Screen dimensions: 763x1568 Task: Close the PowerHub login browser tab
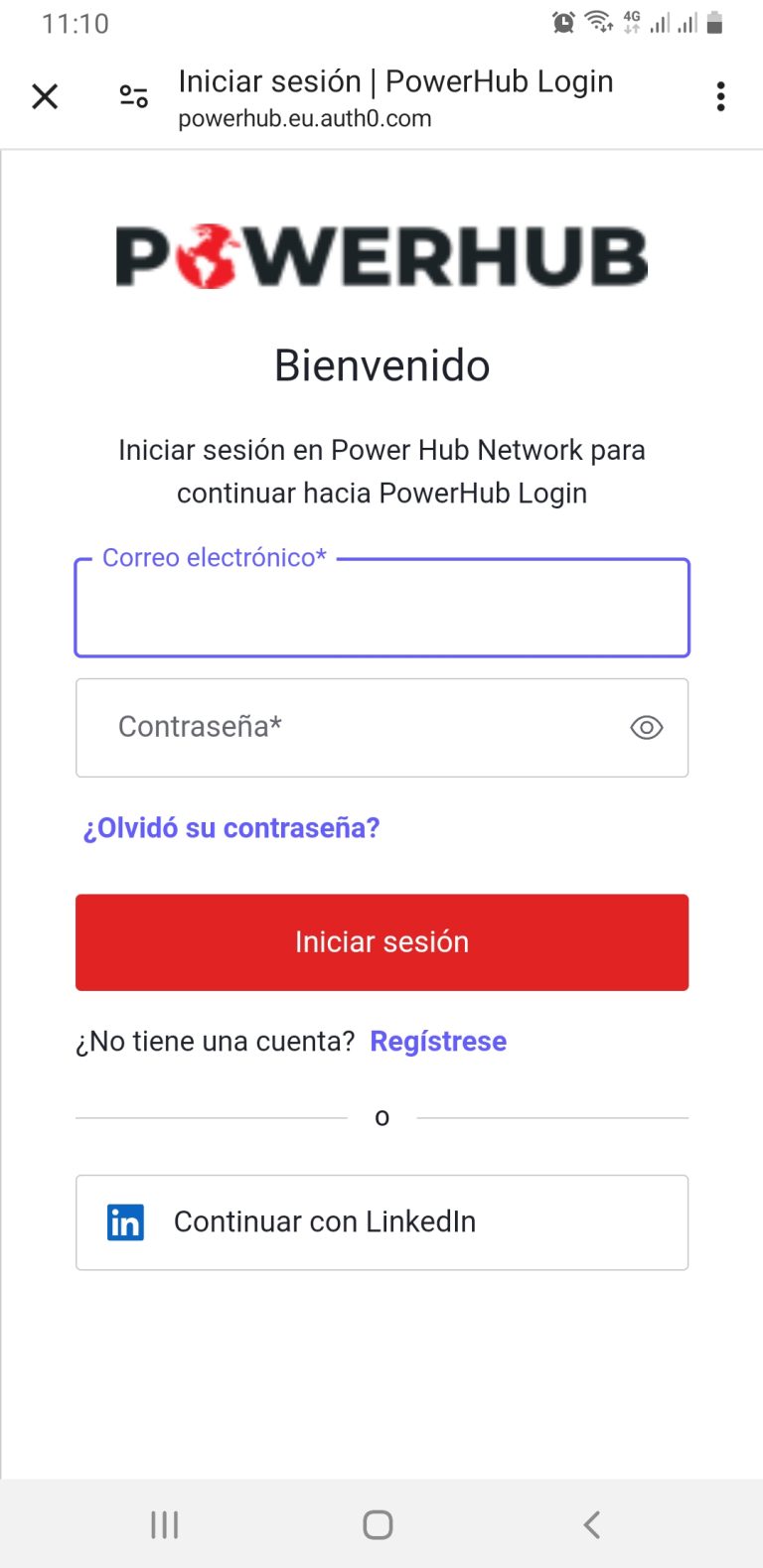click(x=46, y=96)
